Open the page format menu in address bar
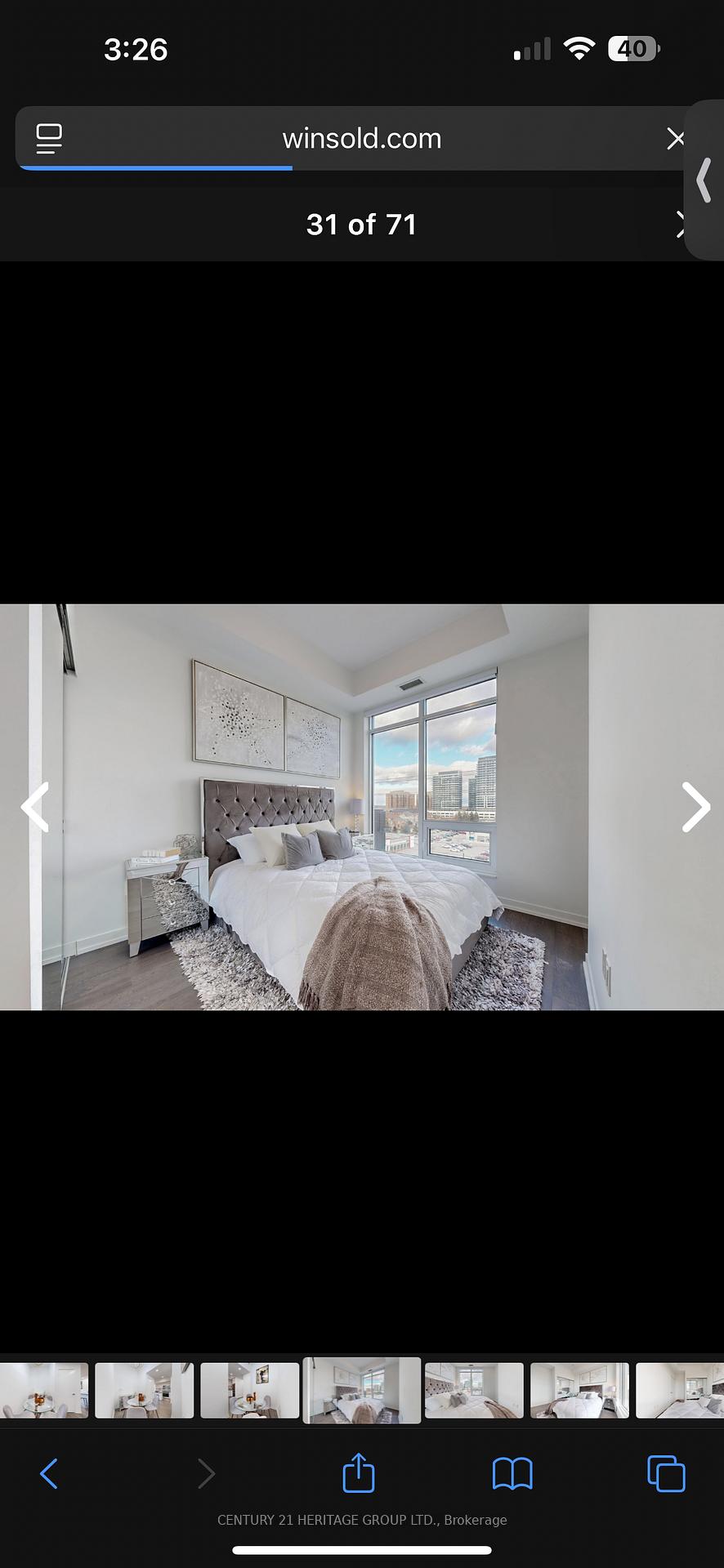 pos(49,139)
